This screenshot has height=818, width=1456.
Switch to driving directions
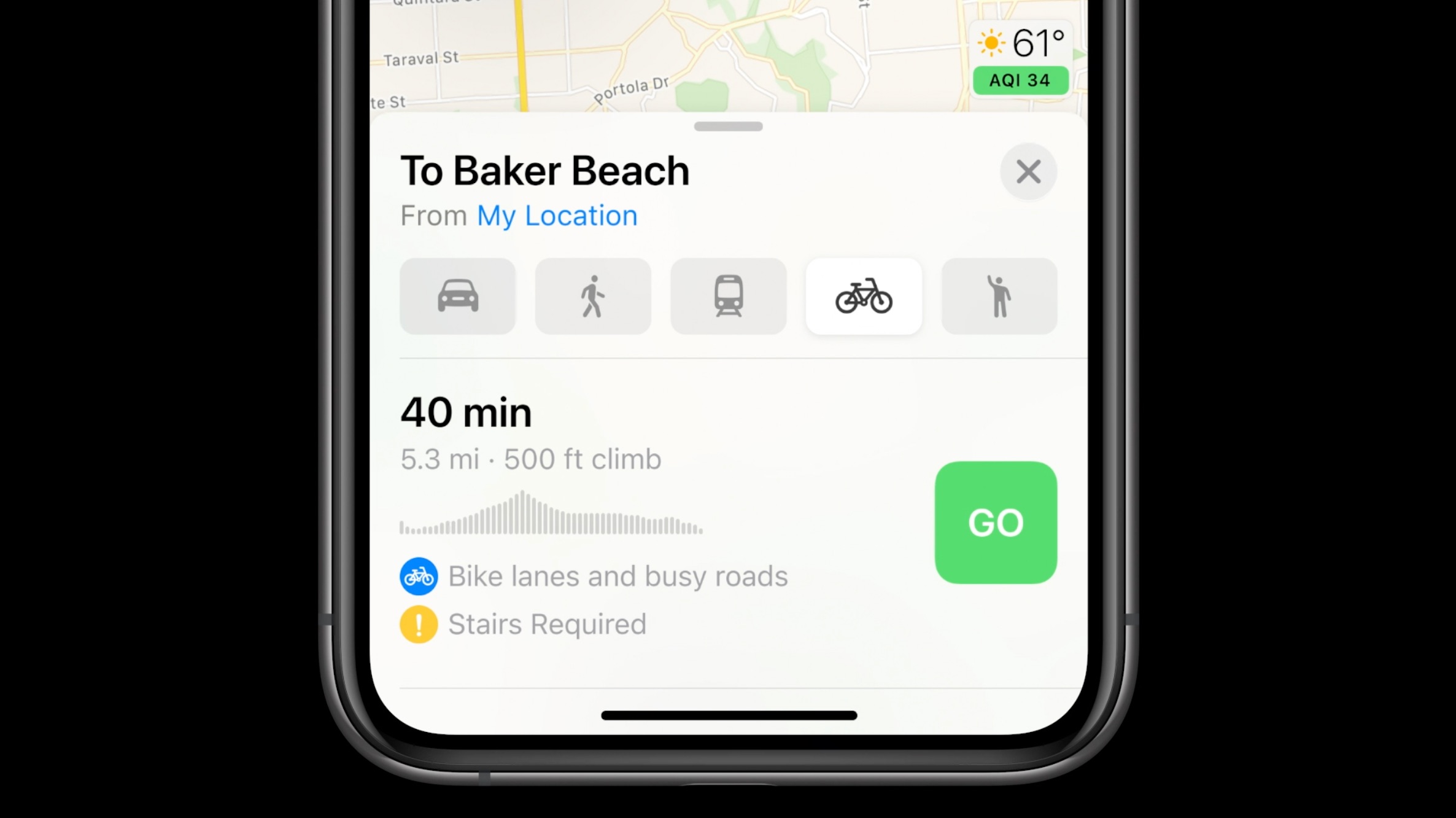pyautogui.click(x=458, y=296)
